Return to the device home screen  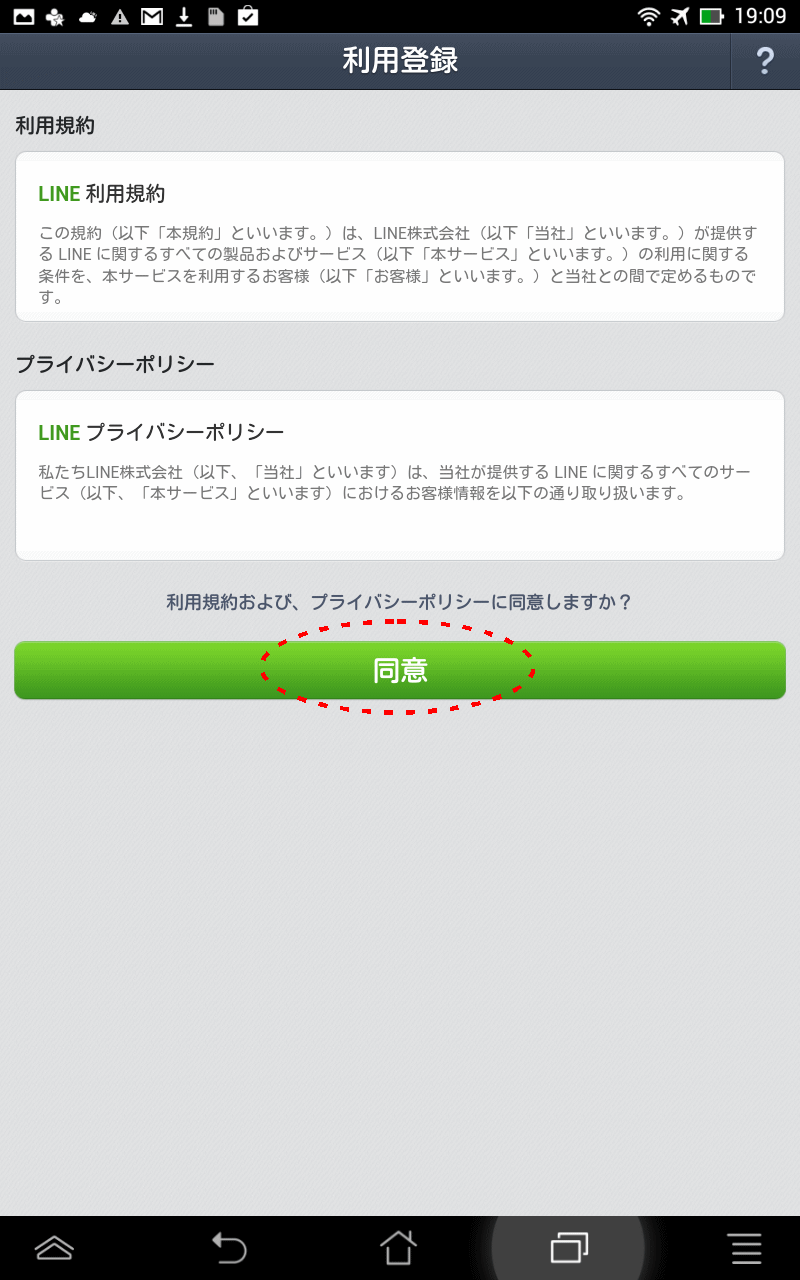click(x=398, y=1247)
